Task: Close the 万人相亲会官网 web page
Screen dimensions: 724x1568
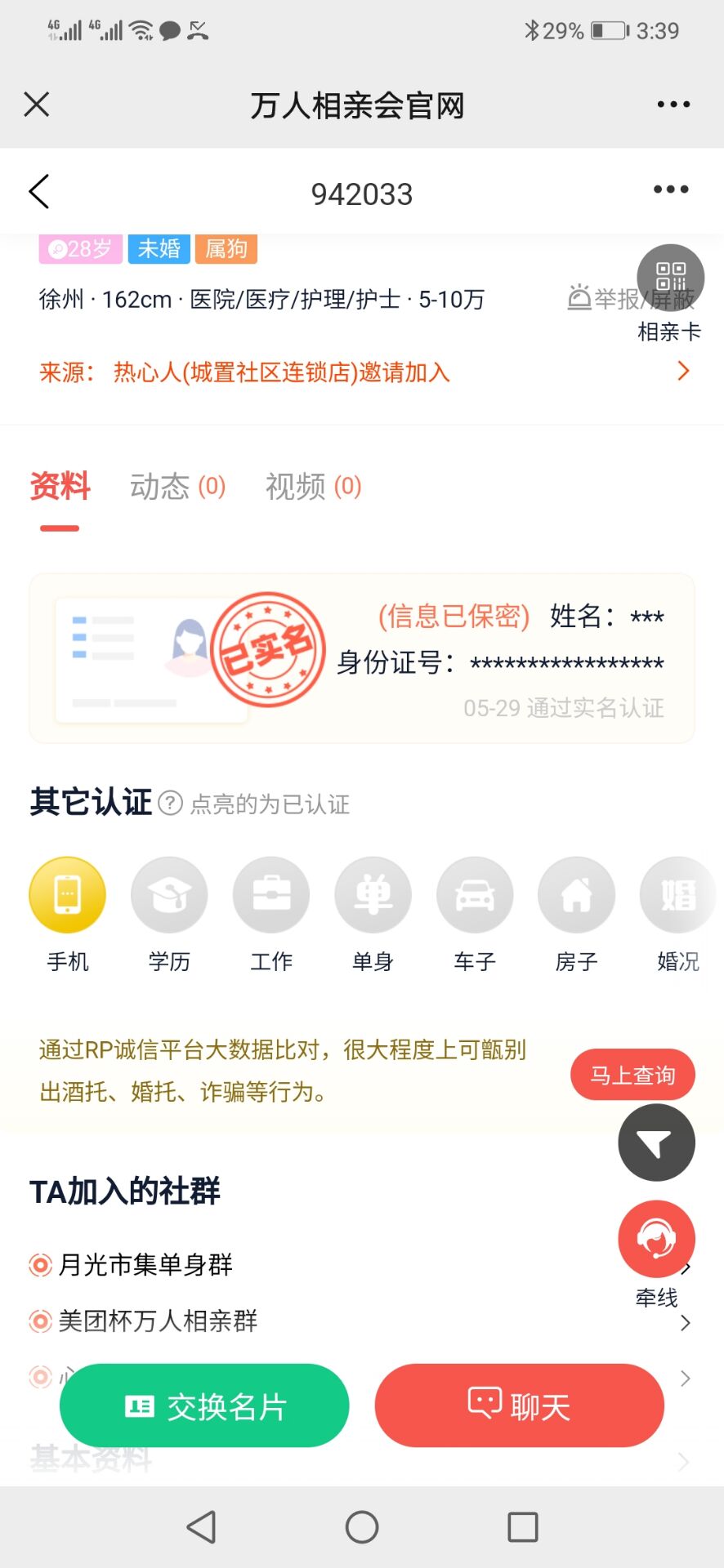Action: click(x=37, y=105)
